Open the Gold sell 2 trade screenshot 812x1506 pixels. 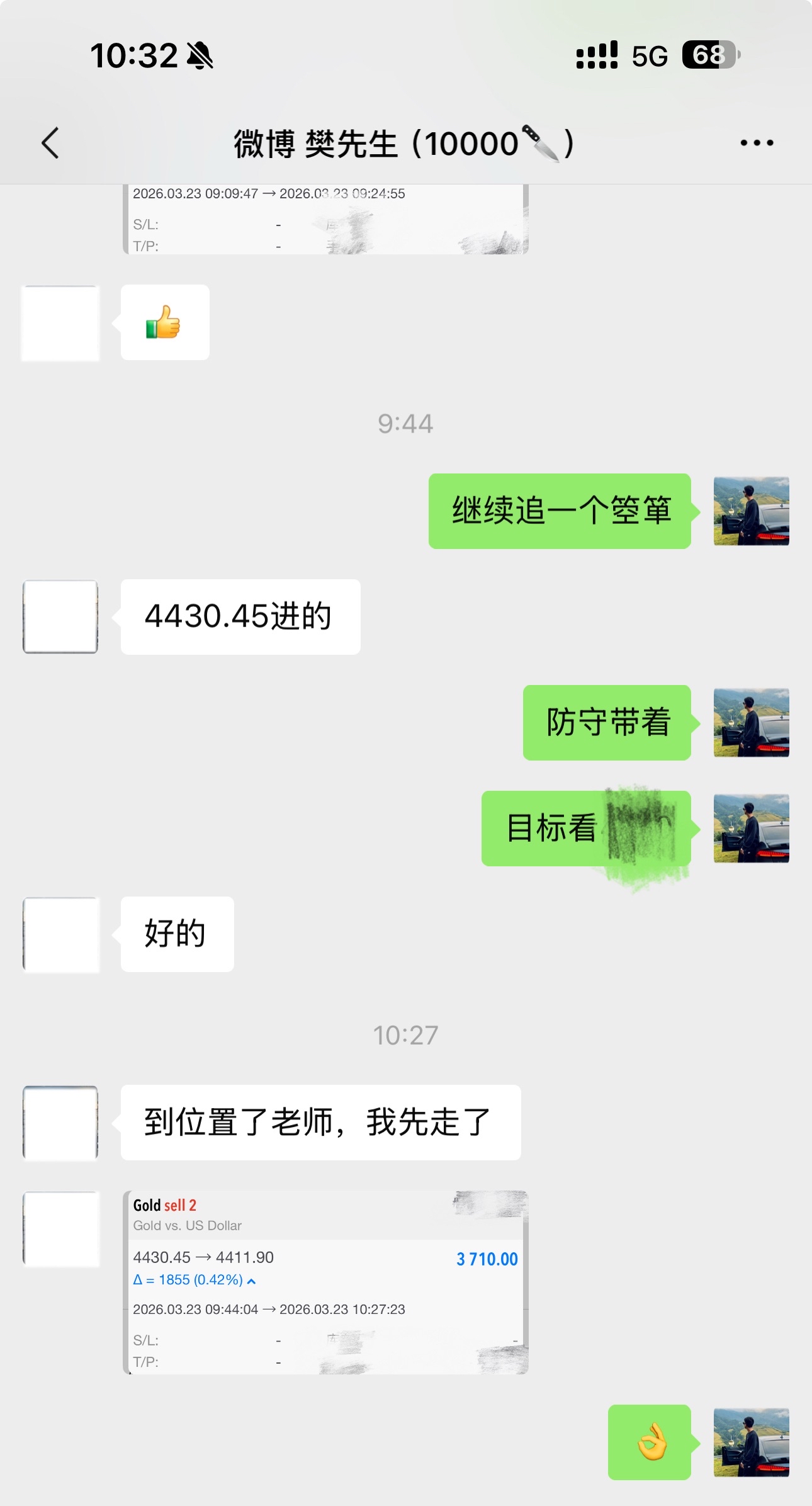click(x=325, y=1282)
